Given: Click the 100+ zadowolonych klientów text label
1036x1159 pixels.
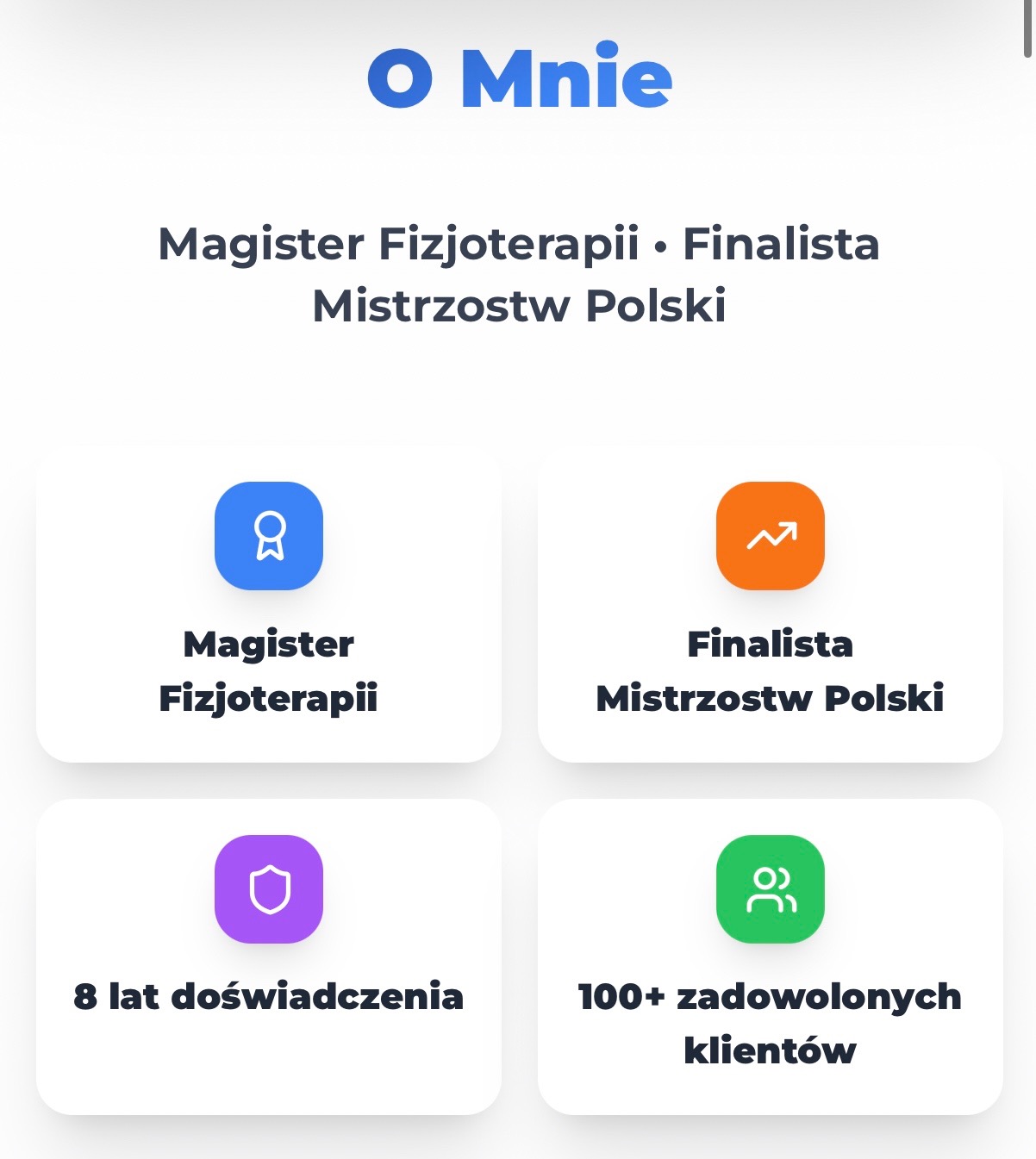Looking at the screenshot, I should tap(770, 1024).
